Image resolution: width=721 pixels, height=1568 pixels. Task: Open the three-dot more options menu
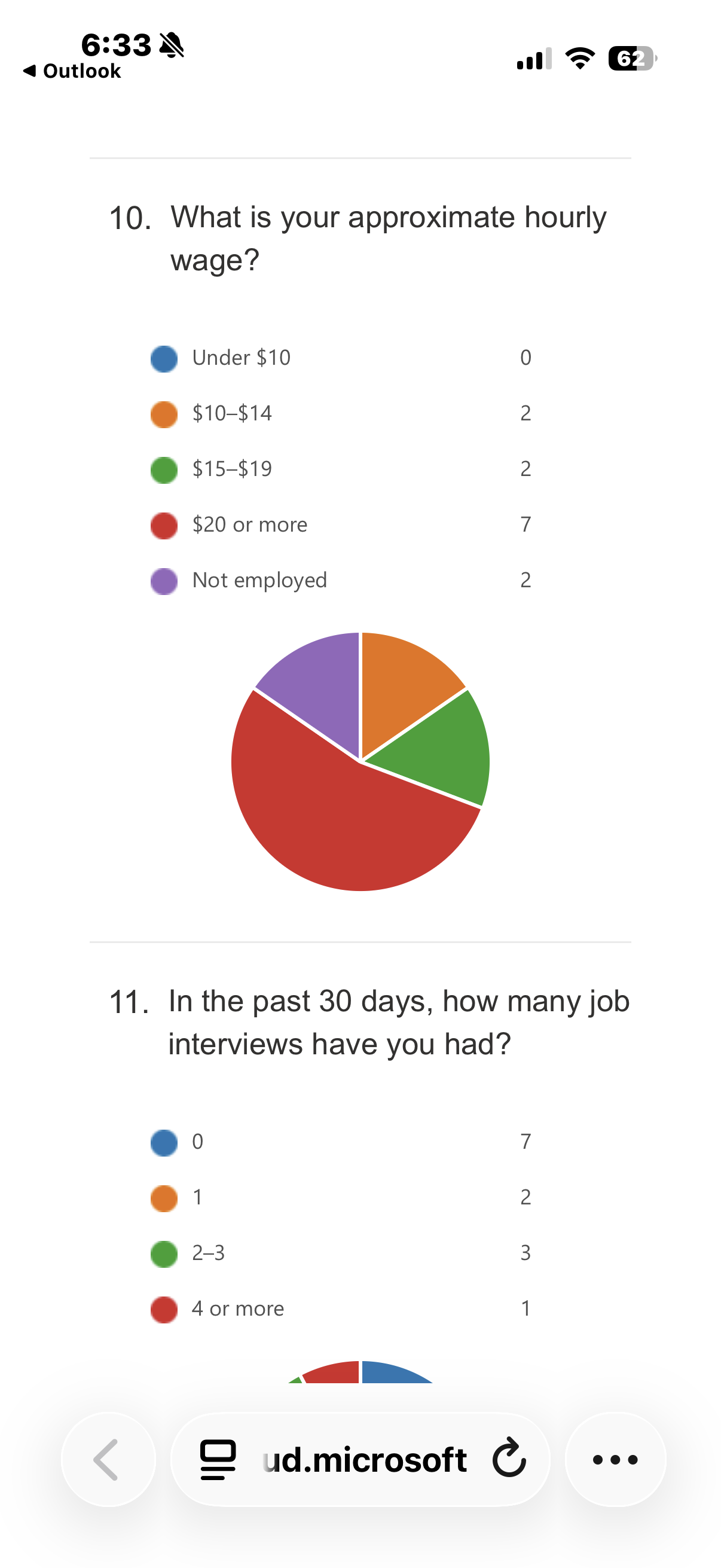tap(615, 1459)
